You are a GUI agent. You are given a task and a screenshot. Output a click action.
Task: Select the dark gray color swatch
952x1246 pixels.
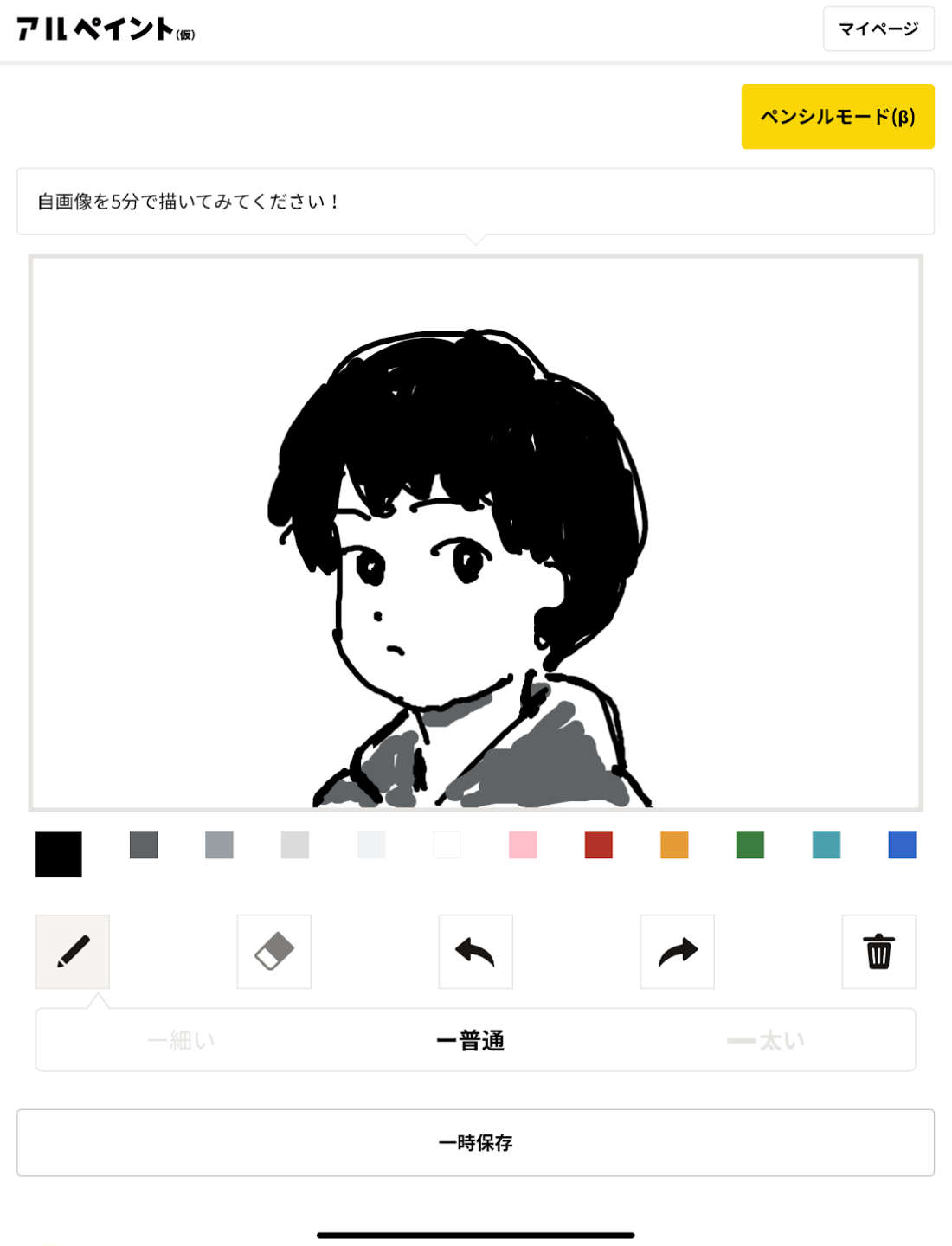tap(144, 845)
